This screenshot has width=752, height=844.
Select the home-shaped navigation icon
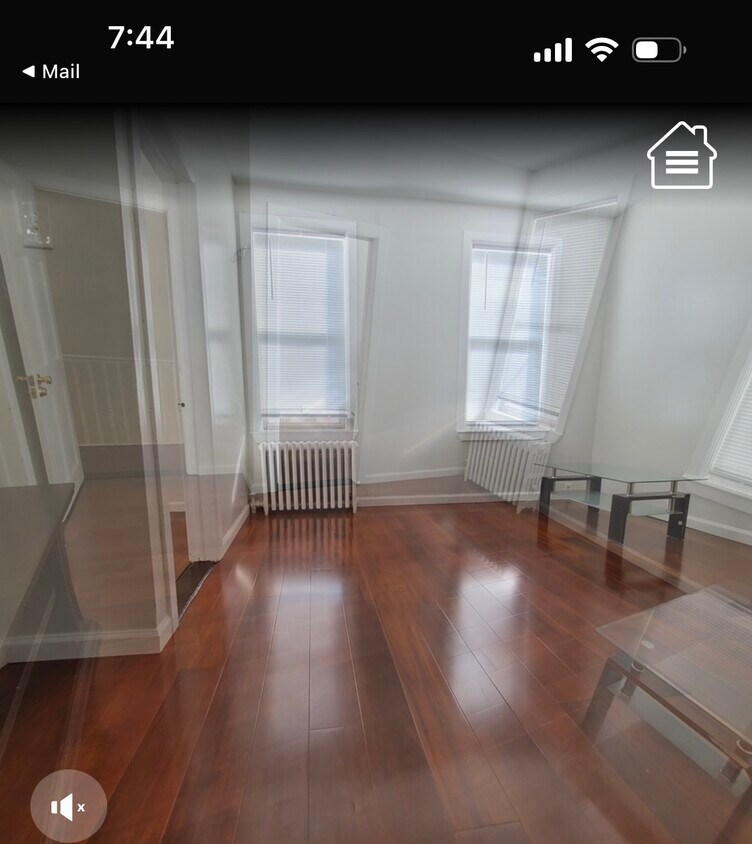click(683, 157)
